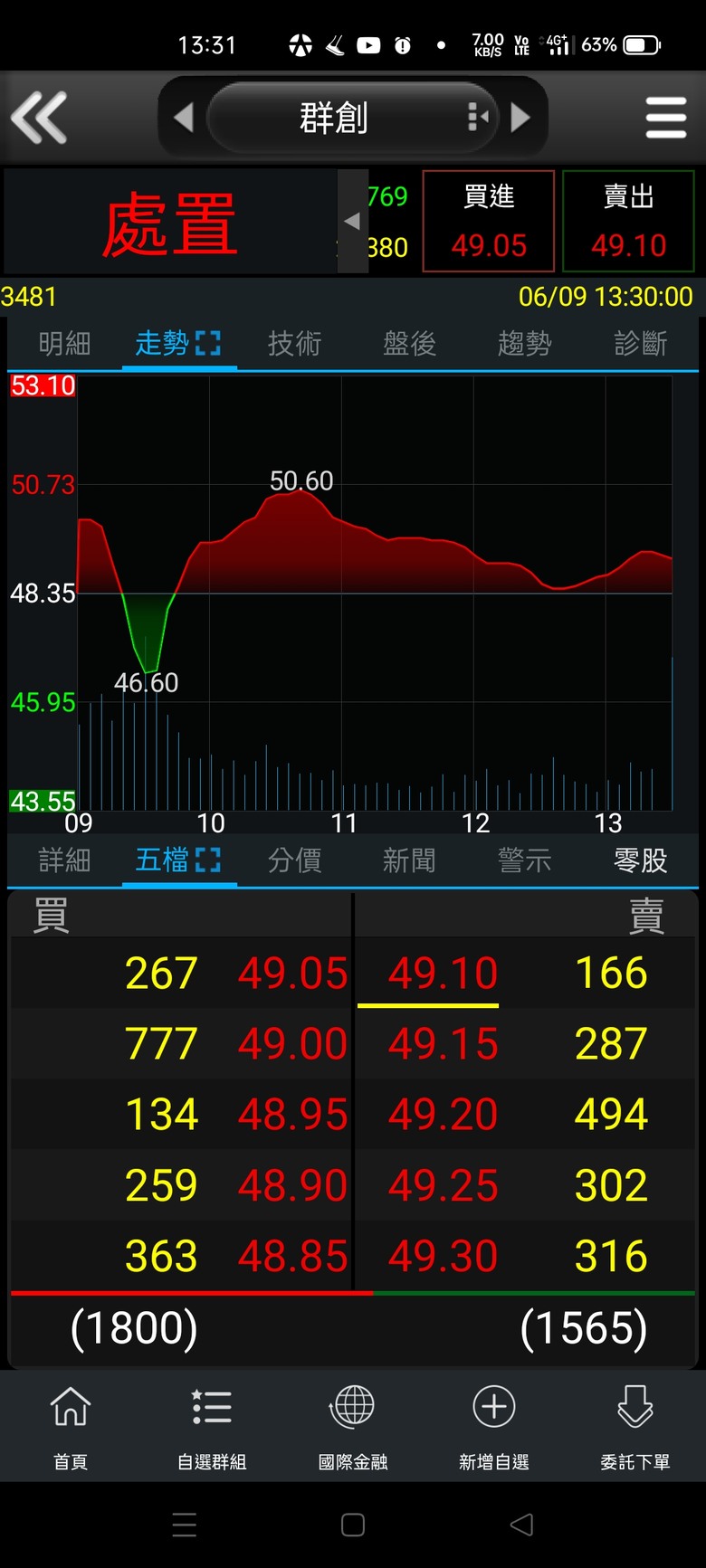The height and width of the screenshot is (1568, 706).
Task: Select the 零股 tab
Action: (x=640, y=860)
